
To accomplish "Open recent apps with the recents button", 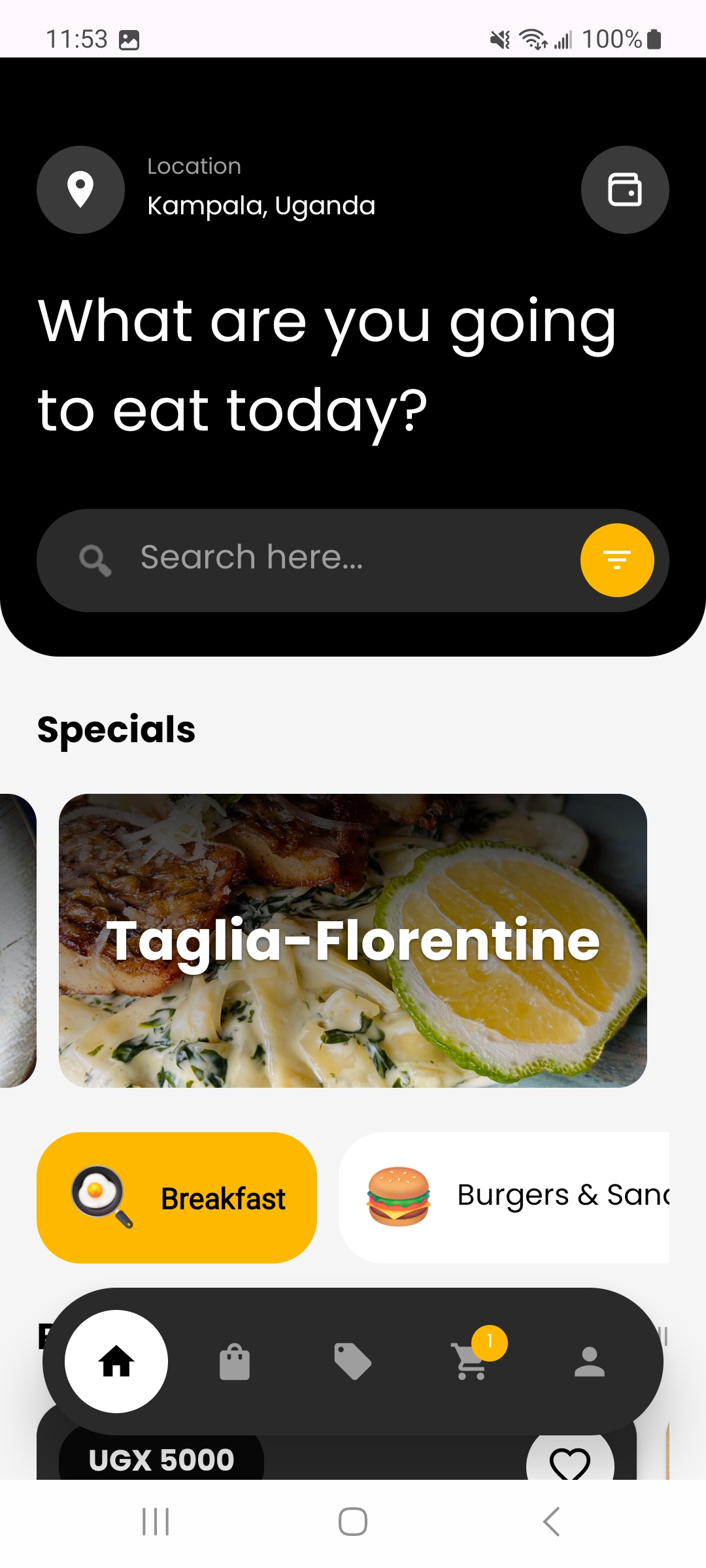I will click(156, 1520).
